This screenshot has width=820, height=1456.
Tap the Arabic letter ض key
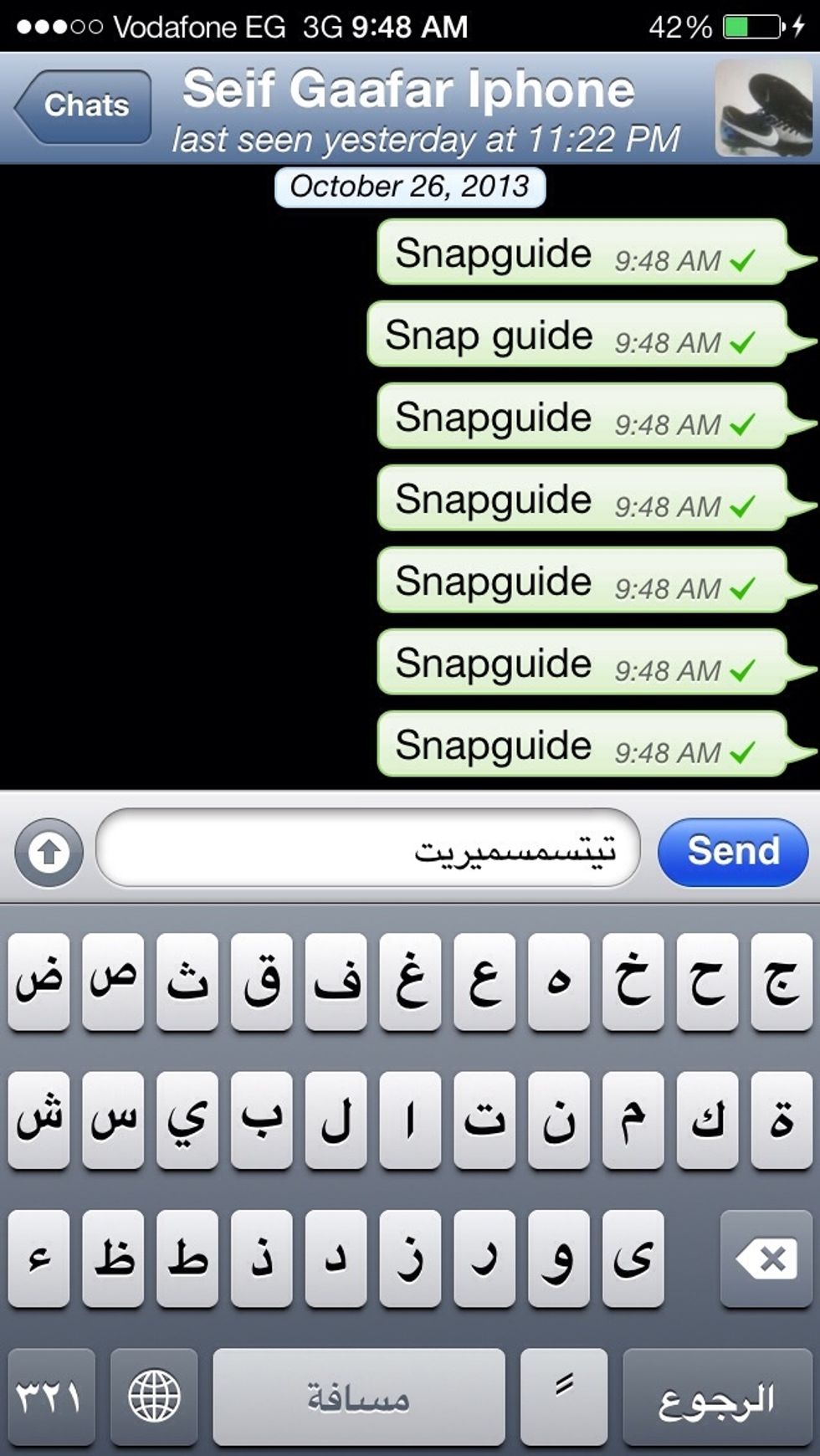(38, 982)
